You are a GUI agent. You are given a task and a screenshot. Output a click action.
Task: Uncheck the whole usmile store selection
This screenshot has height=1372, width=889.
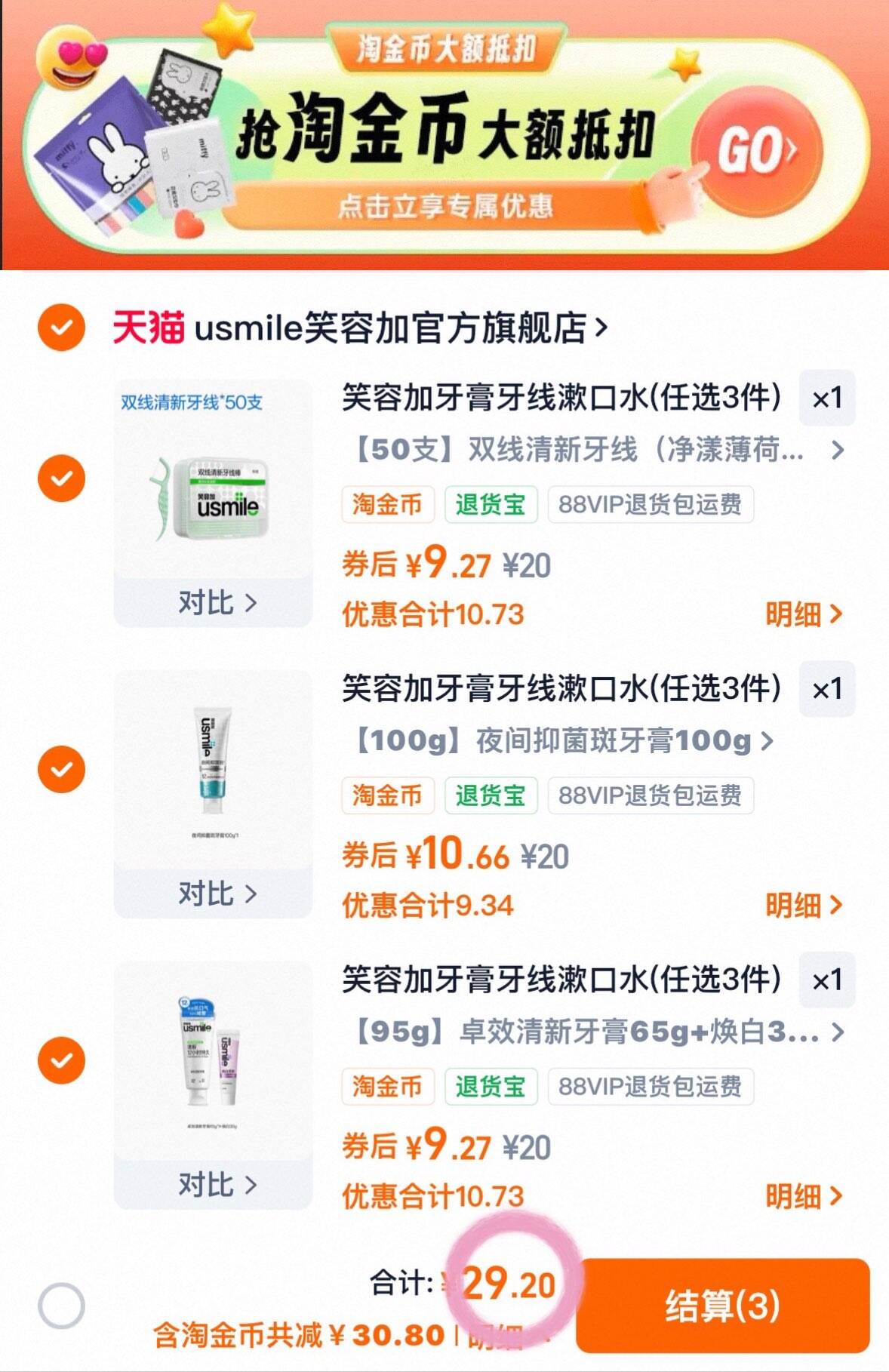(x=61, y=328)
